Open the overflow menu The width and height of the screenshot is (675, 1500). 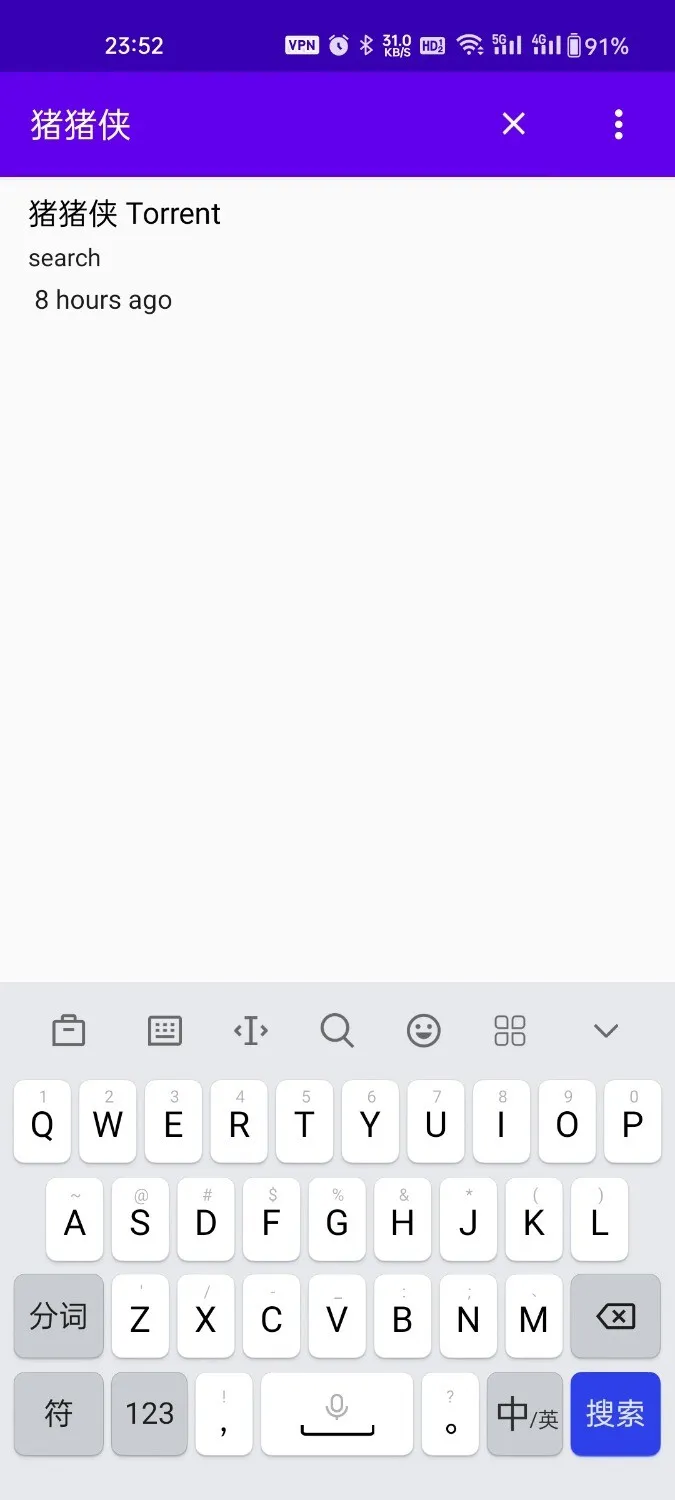[618, 124]
